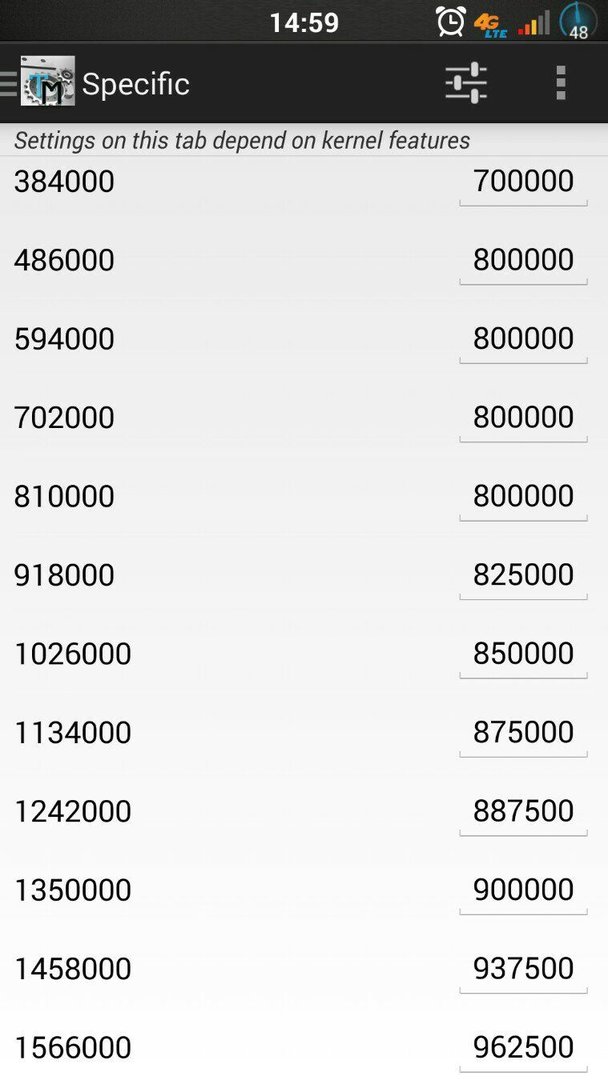Screen dimensions: 608x1080
Task: Open the sliders settings icon
Action: coord(466,83)
